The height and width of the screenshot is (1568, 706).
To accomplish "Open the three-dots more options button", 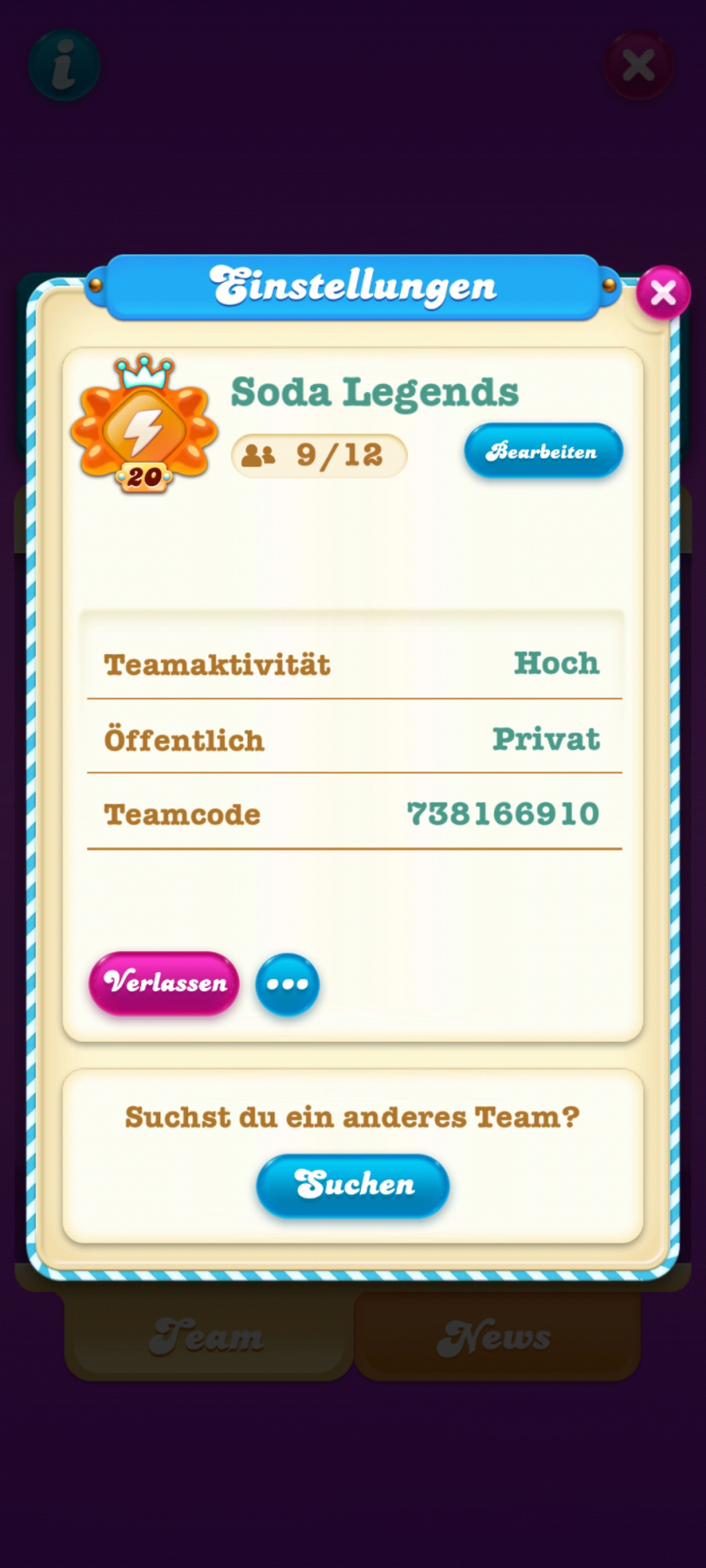I will pyautogui.click(x=287, y=984).
